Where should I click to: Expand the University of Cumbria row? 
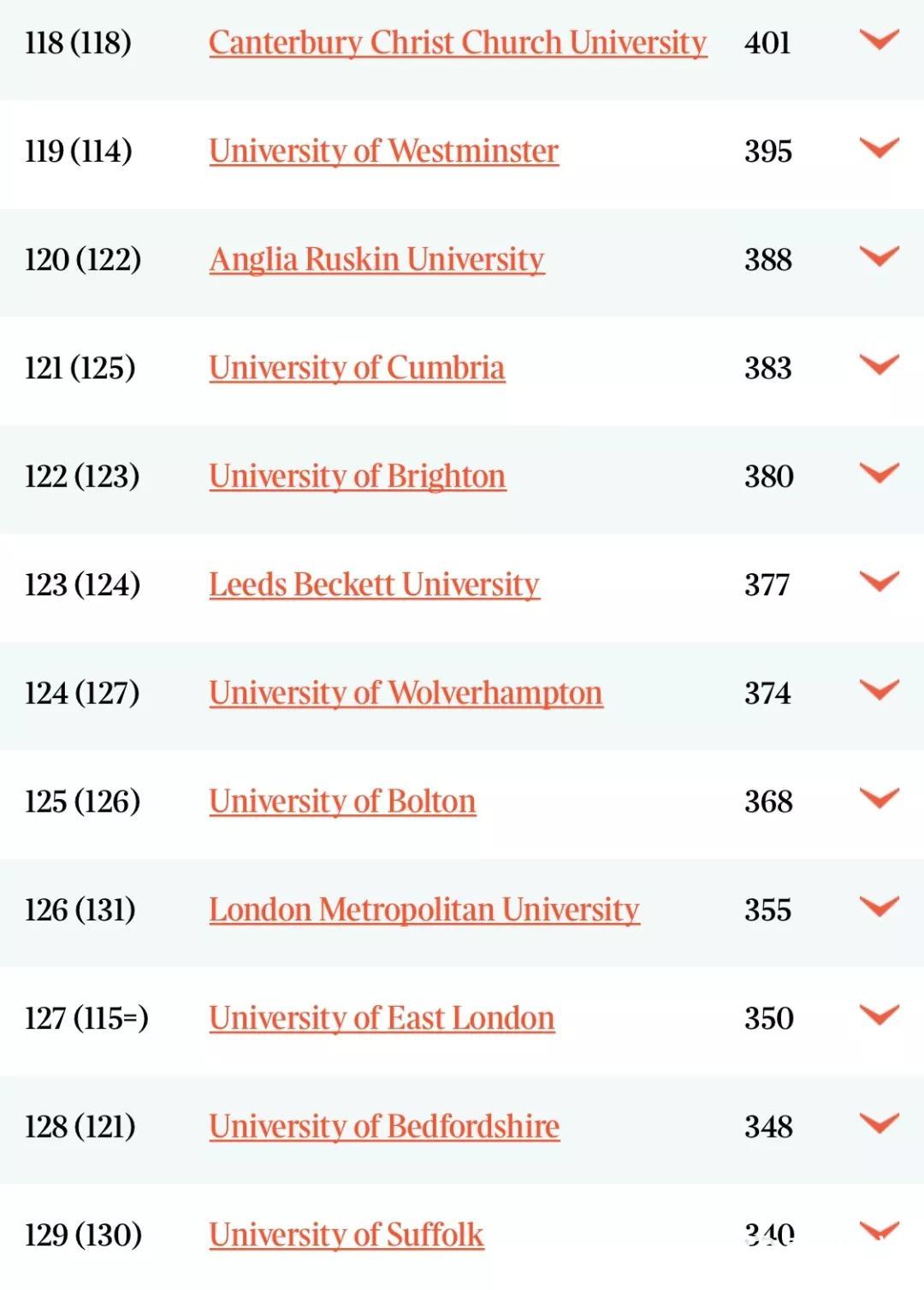[879, 365]
